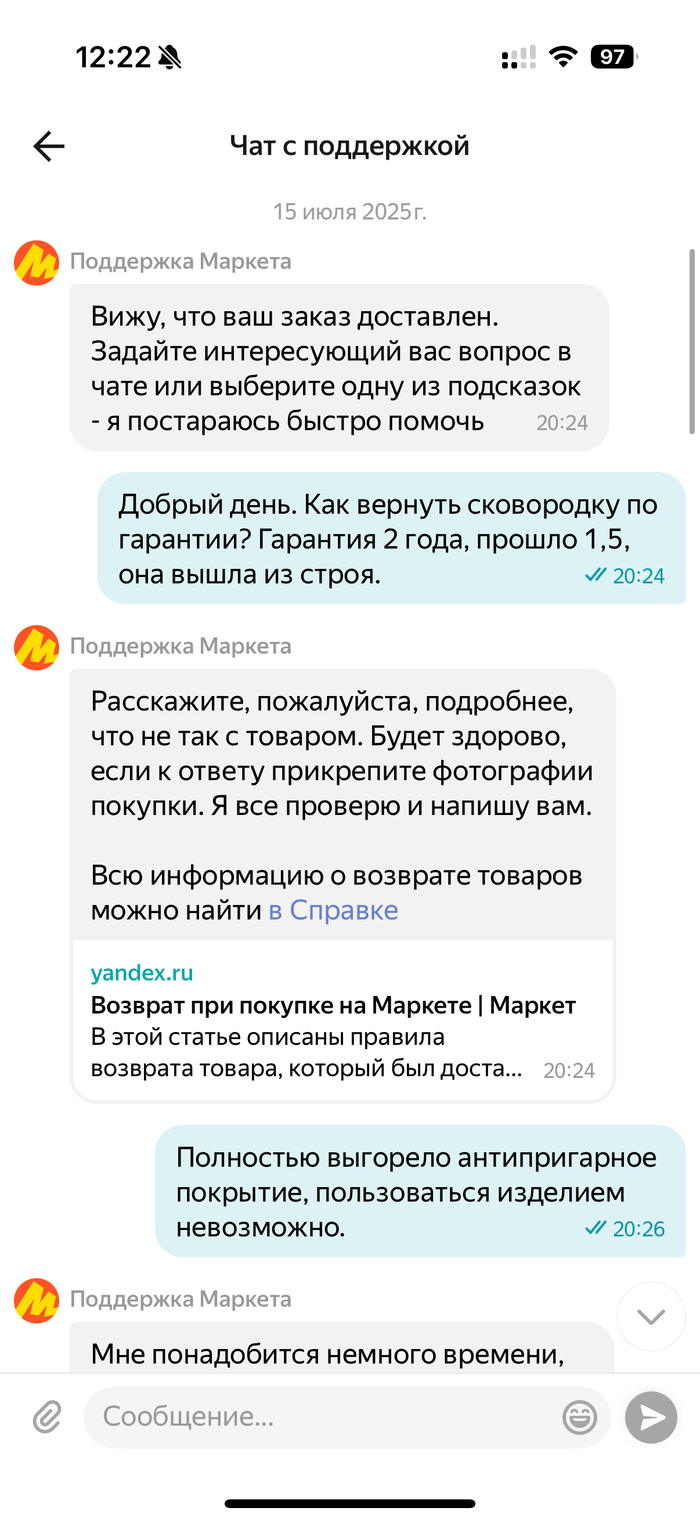Send the message with the arrow button

pos(651,1417)
